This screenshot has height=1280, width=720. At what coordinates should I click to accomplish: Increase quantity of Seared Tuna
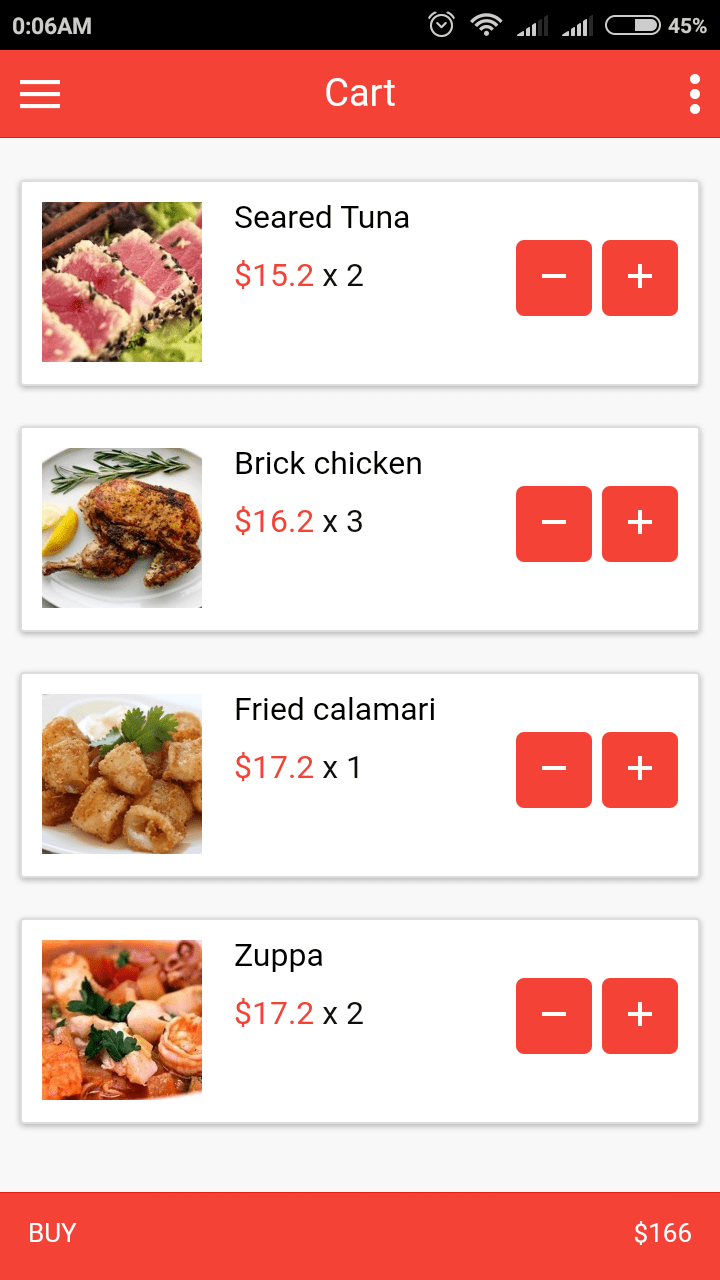(x=640, y=278)
